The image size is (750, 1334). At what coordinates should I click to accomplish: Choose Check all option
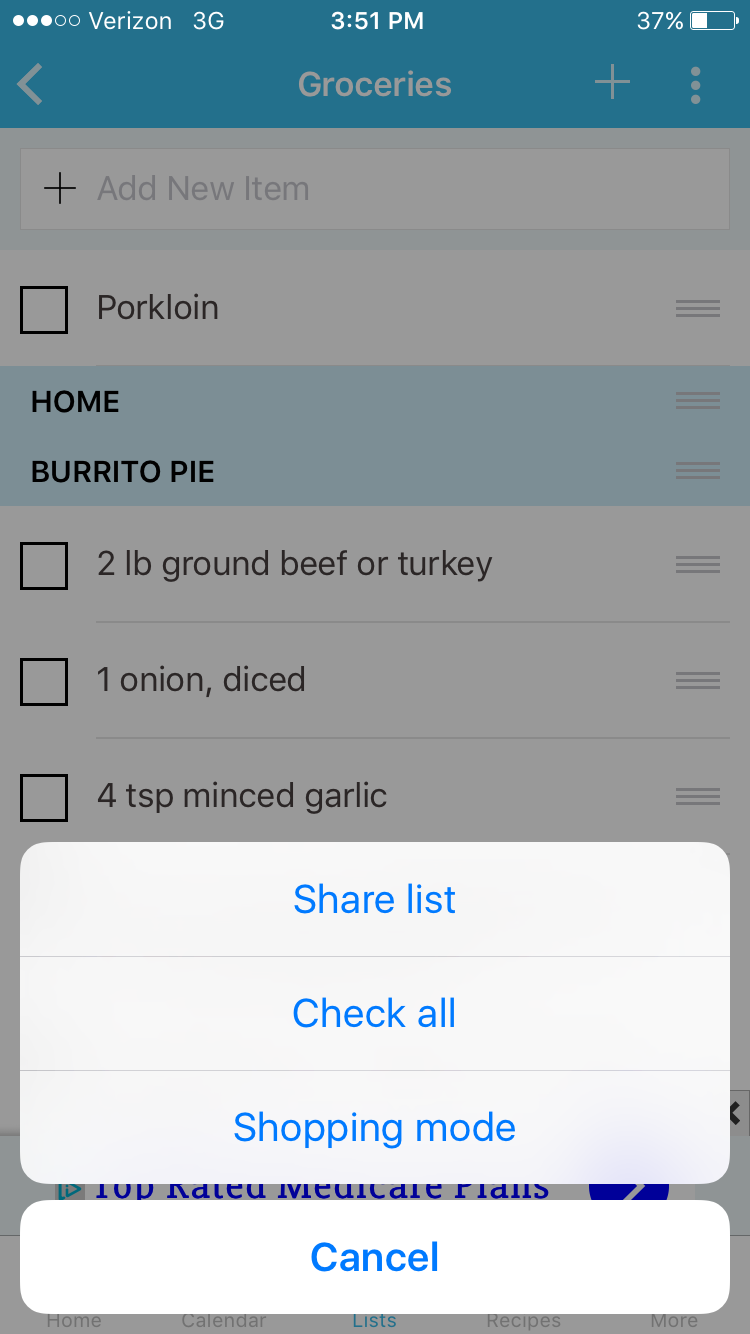click(375, 1013)
